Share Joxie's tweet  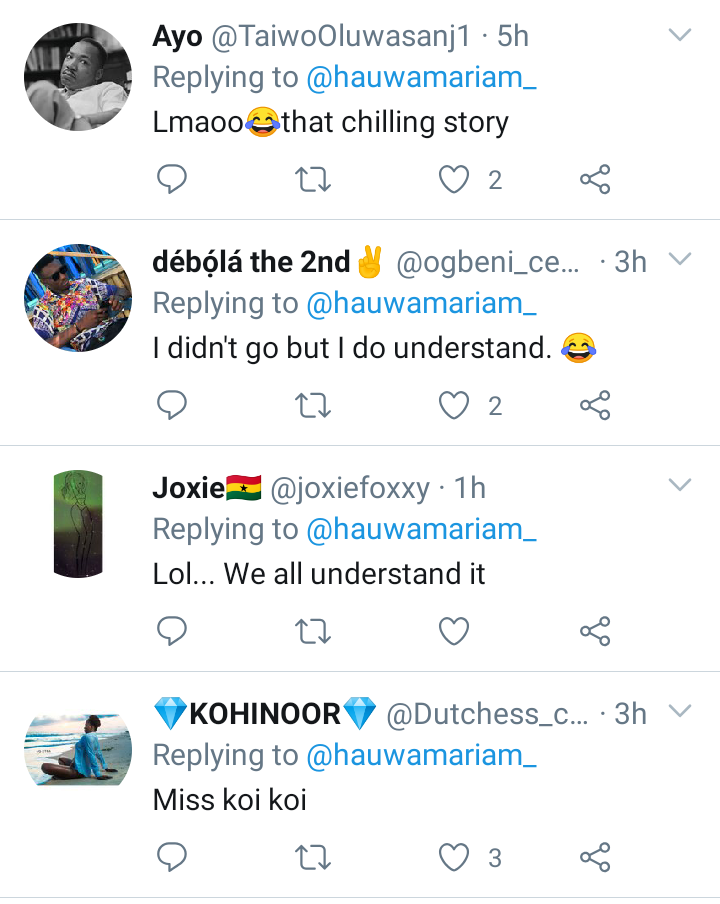point(595,632)
